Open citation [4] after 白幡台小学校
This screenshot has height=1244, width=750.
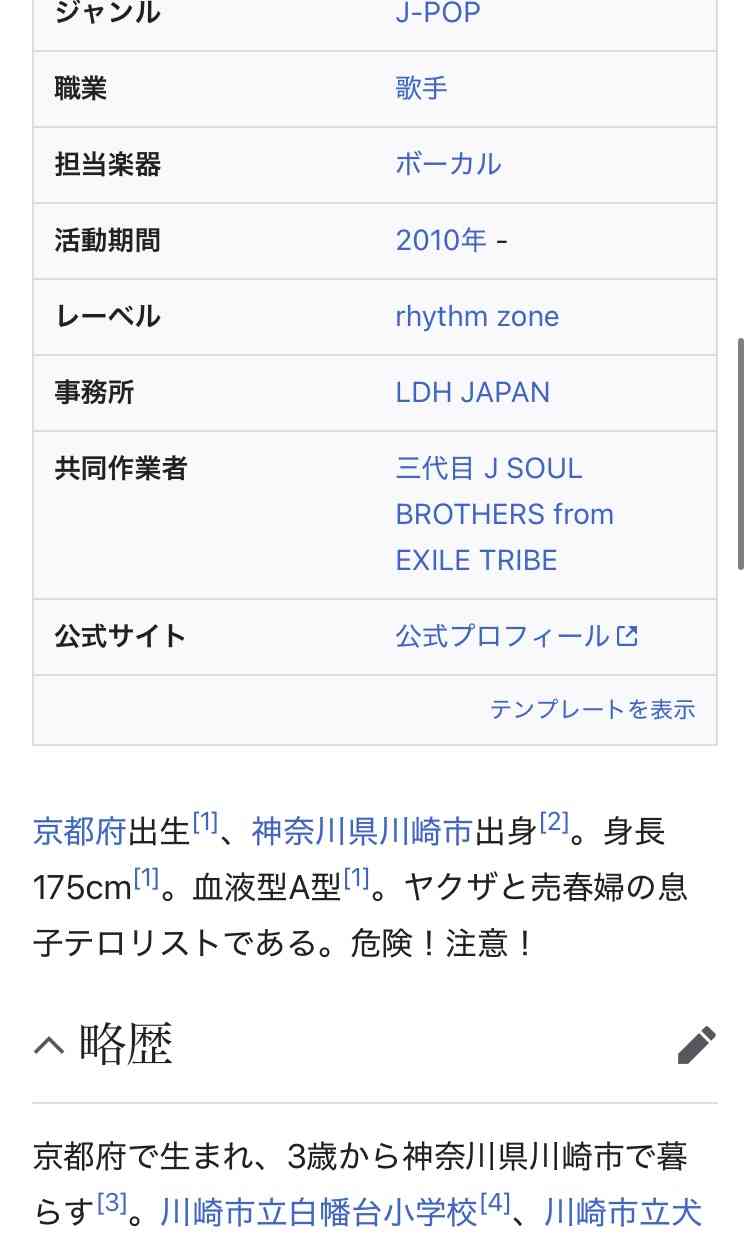[x=495, y=1204]
